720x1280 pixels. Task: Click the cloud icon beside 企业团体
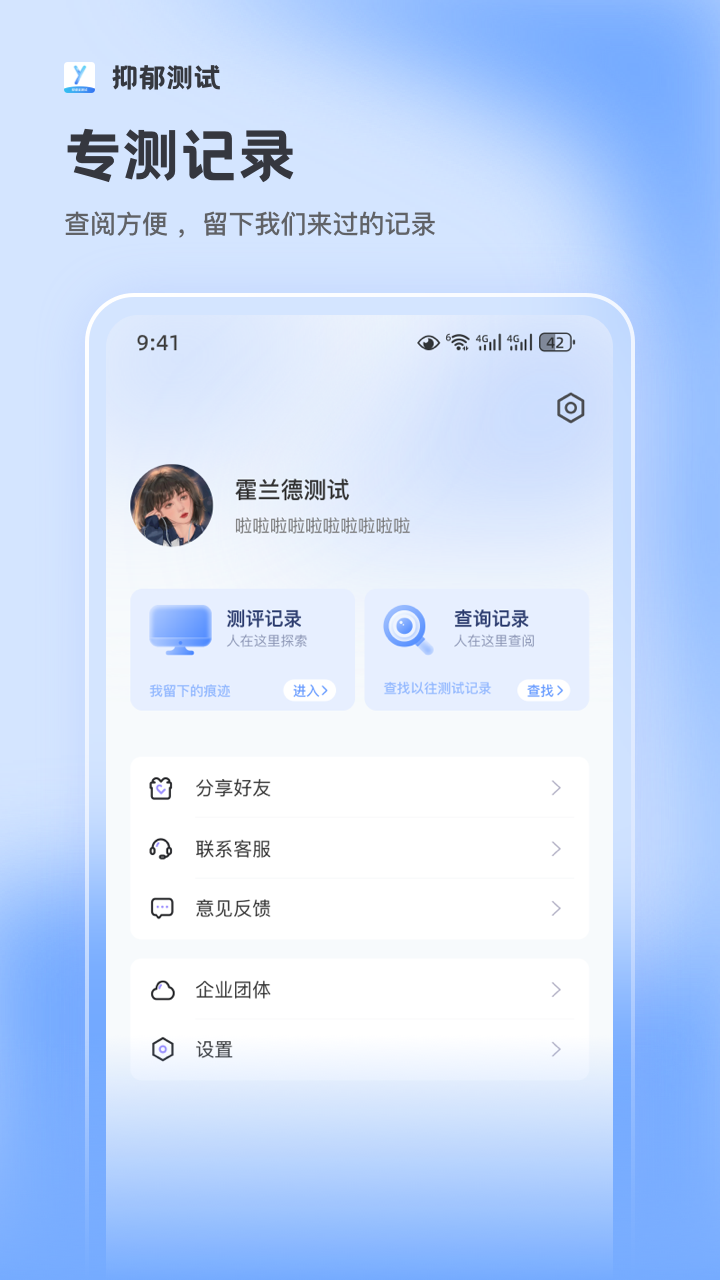[163, 990]
